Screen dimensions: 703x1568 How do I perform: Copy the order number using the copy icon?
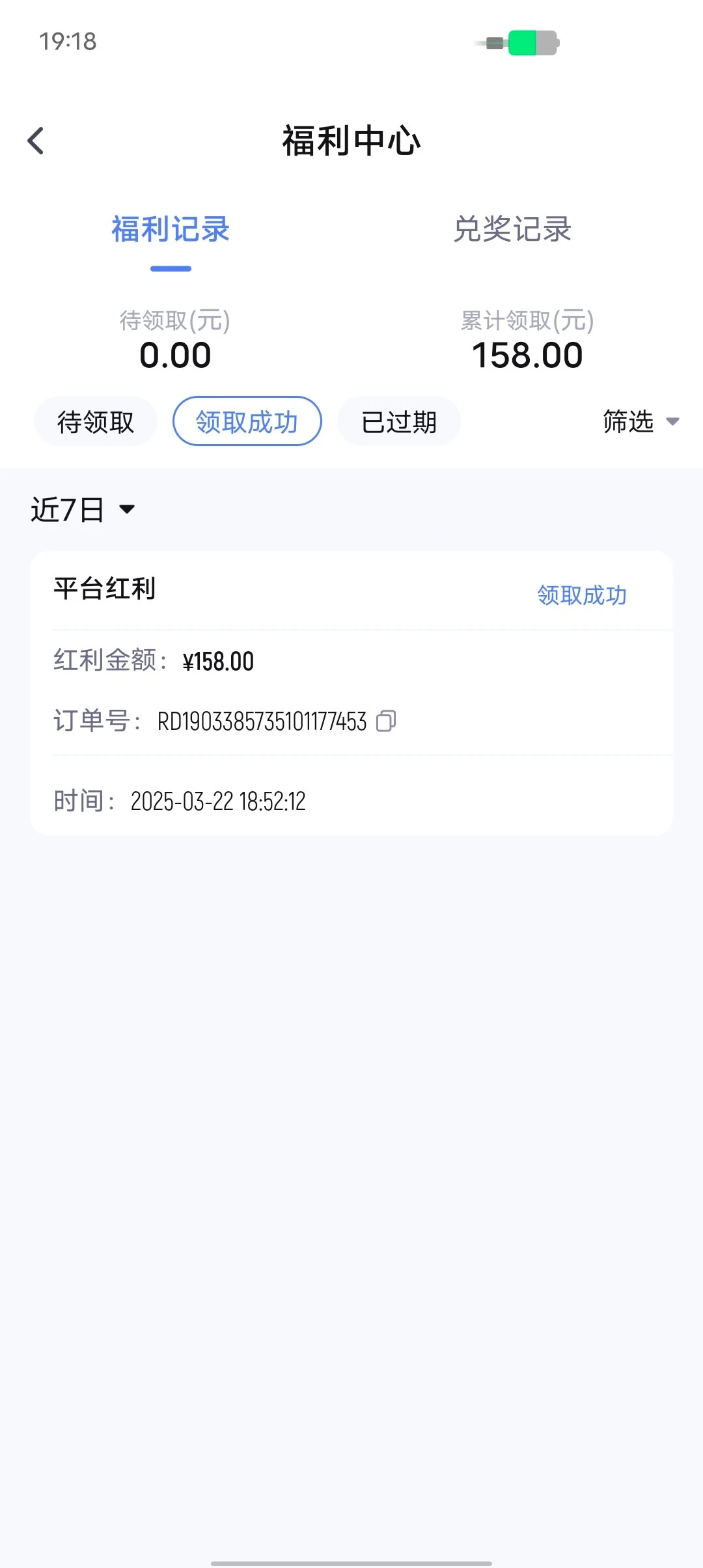388,721
